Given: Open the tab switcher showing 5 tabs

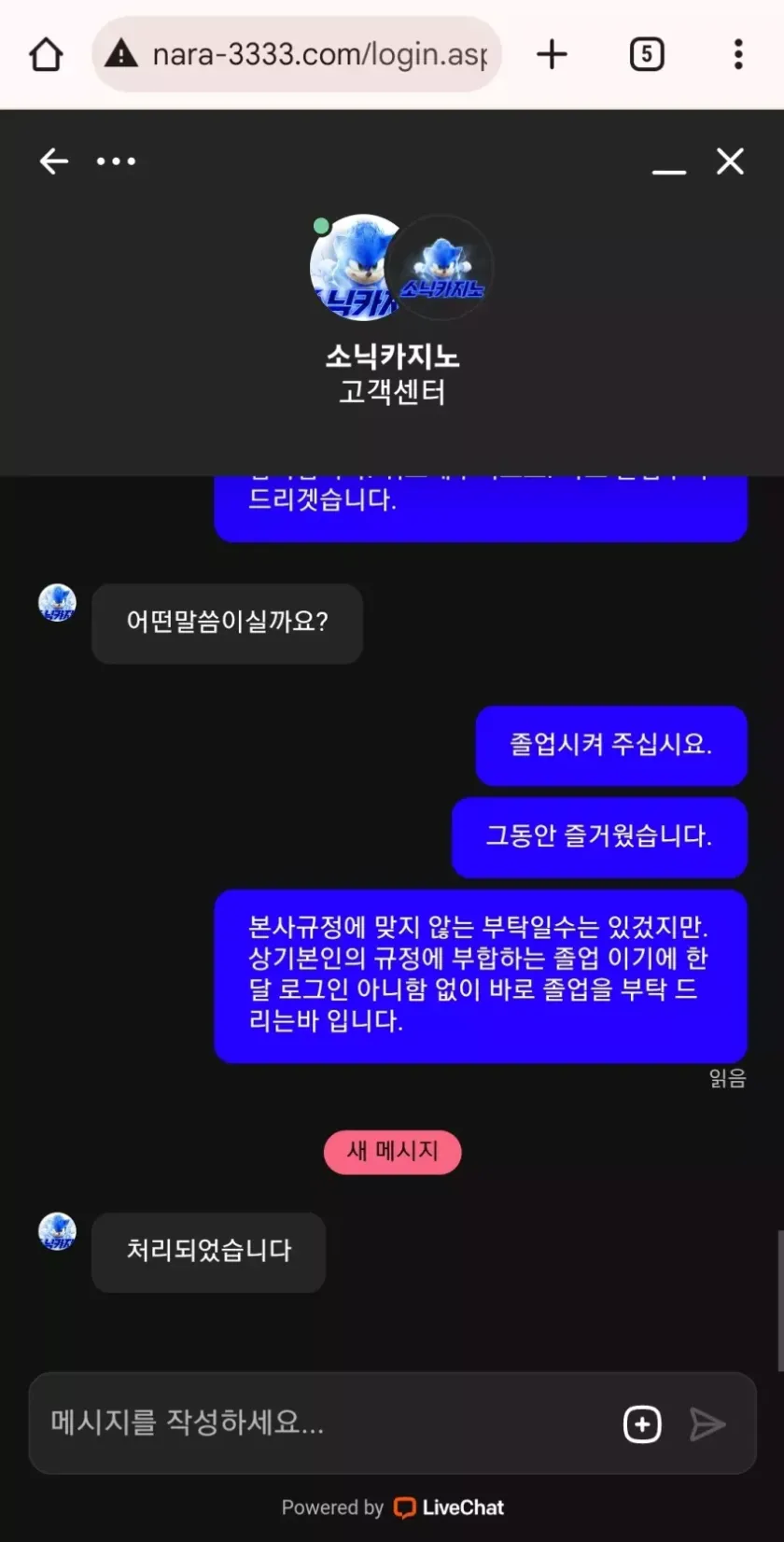Looking at the screenshot, I should coord(646,54).
